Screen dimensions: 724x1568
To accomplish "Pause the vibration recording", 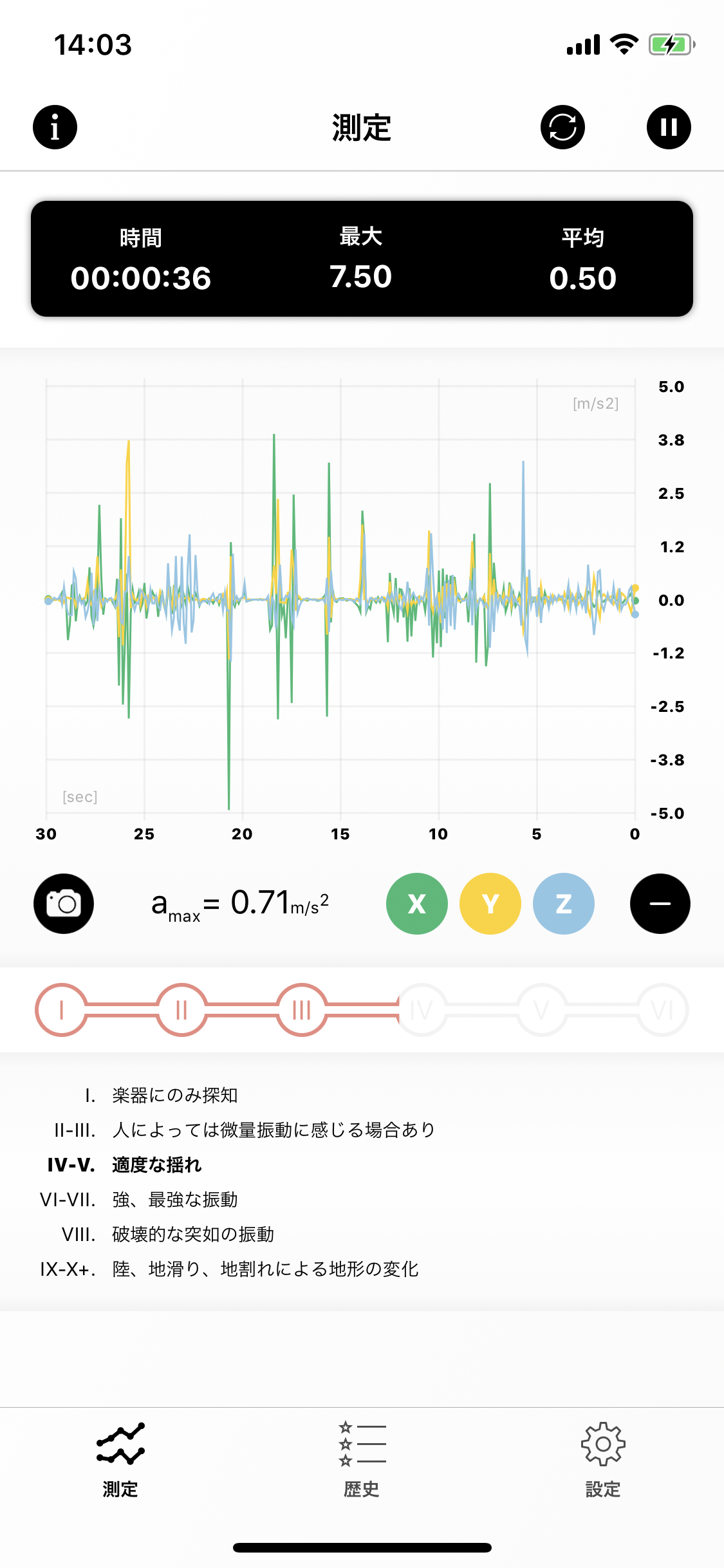I will pyautogui.click(x=669, y=127).
